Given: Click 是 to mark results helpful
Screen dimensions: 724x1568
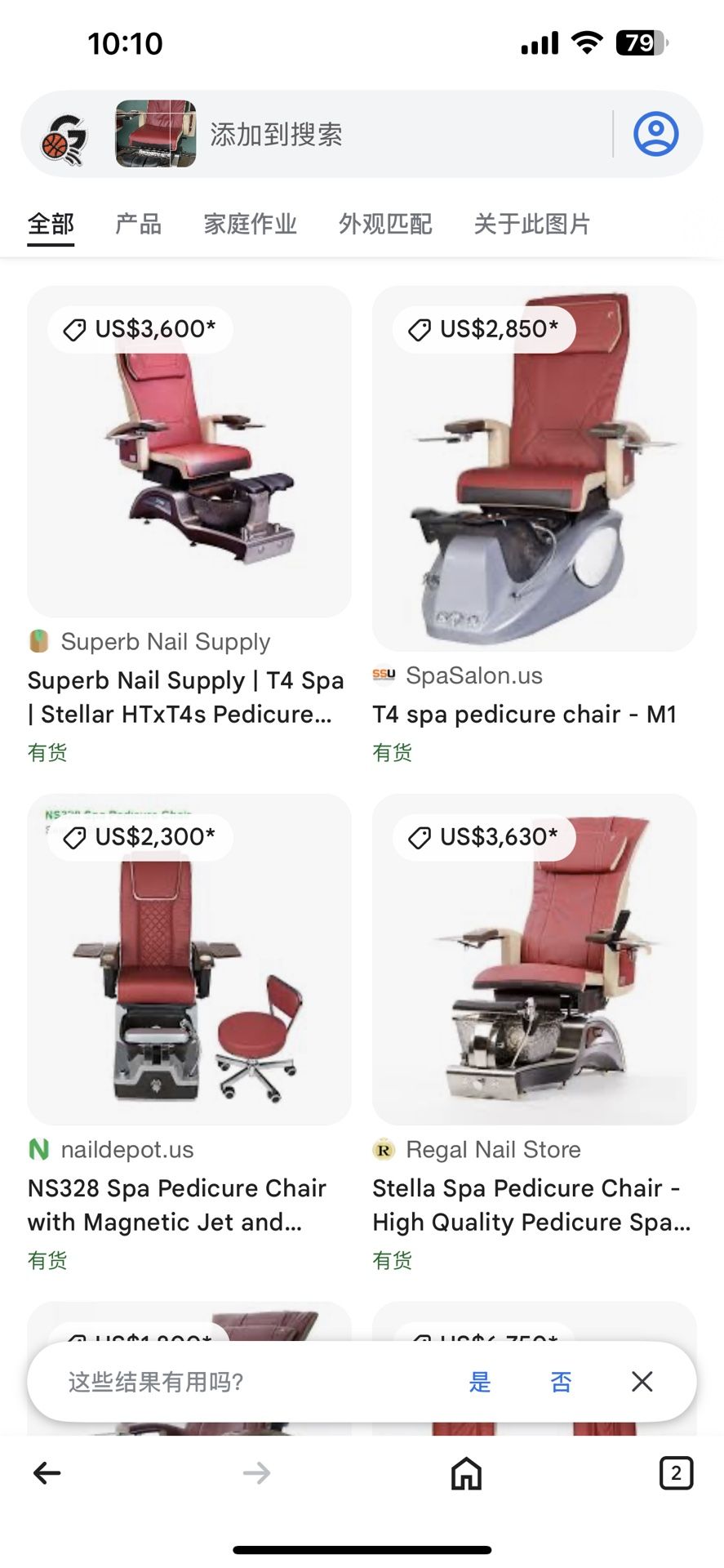Looking at the screenshot, I should pyautogui.click(x=480, y=1381).
